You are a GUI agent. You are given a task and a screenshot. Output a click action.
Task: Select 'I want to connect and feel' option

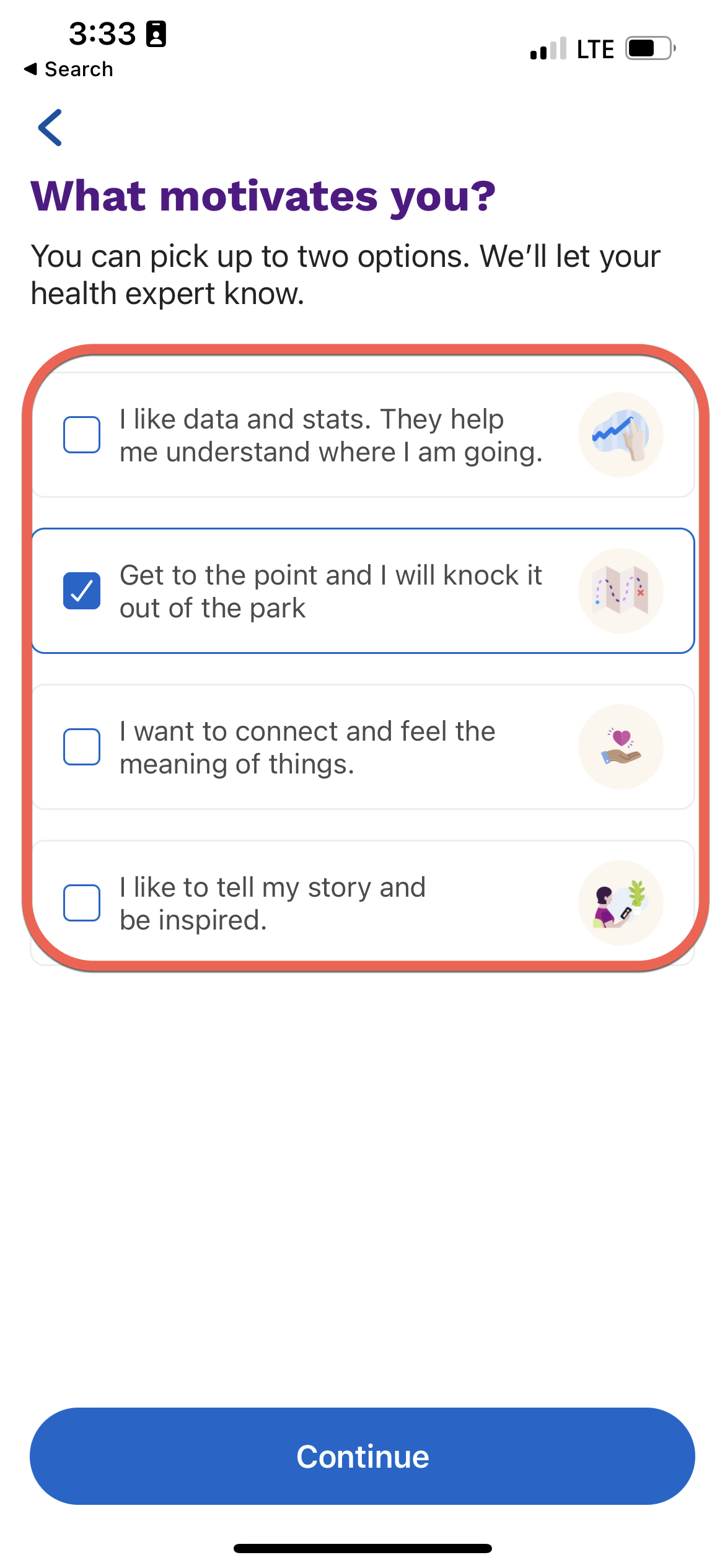click(82, 747)
